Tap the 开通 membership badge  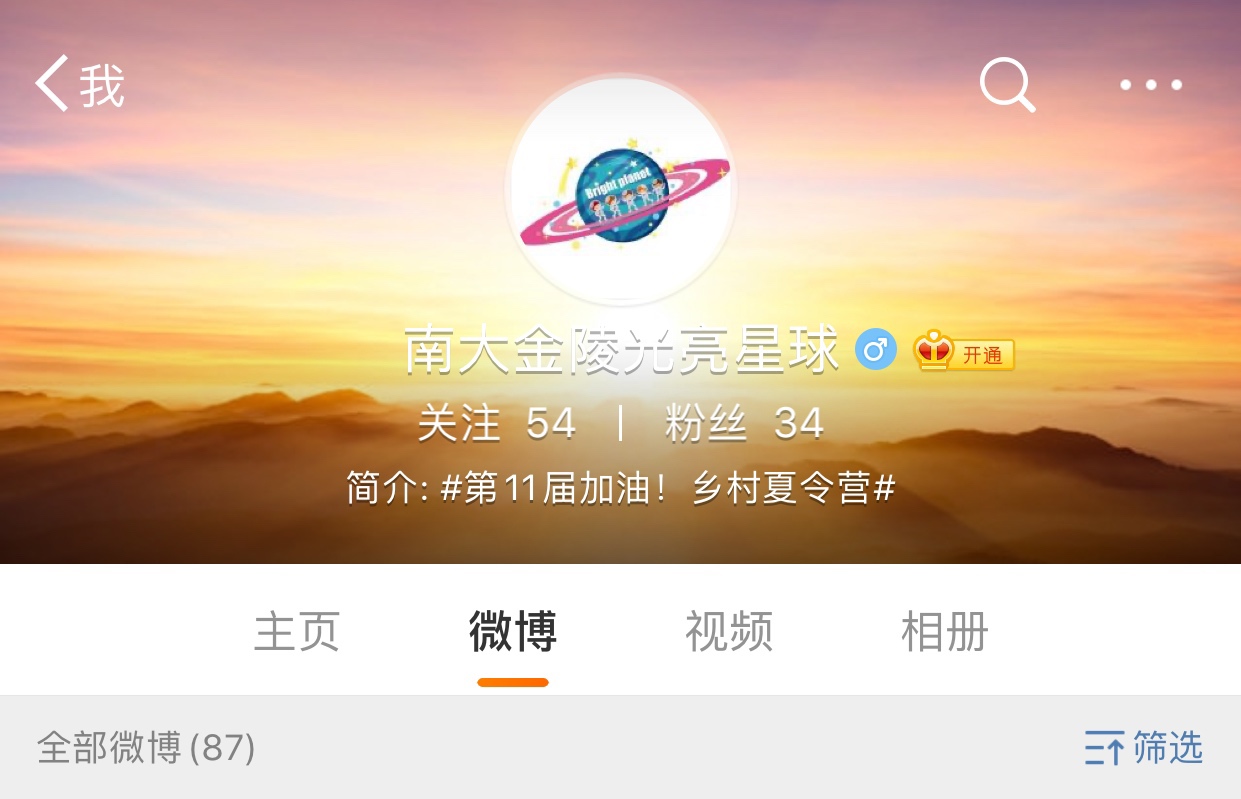coord(964,352)
